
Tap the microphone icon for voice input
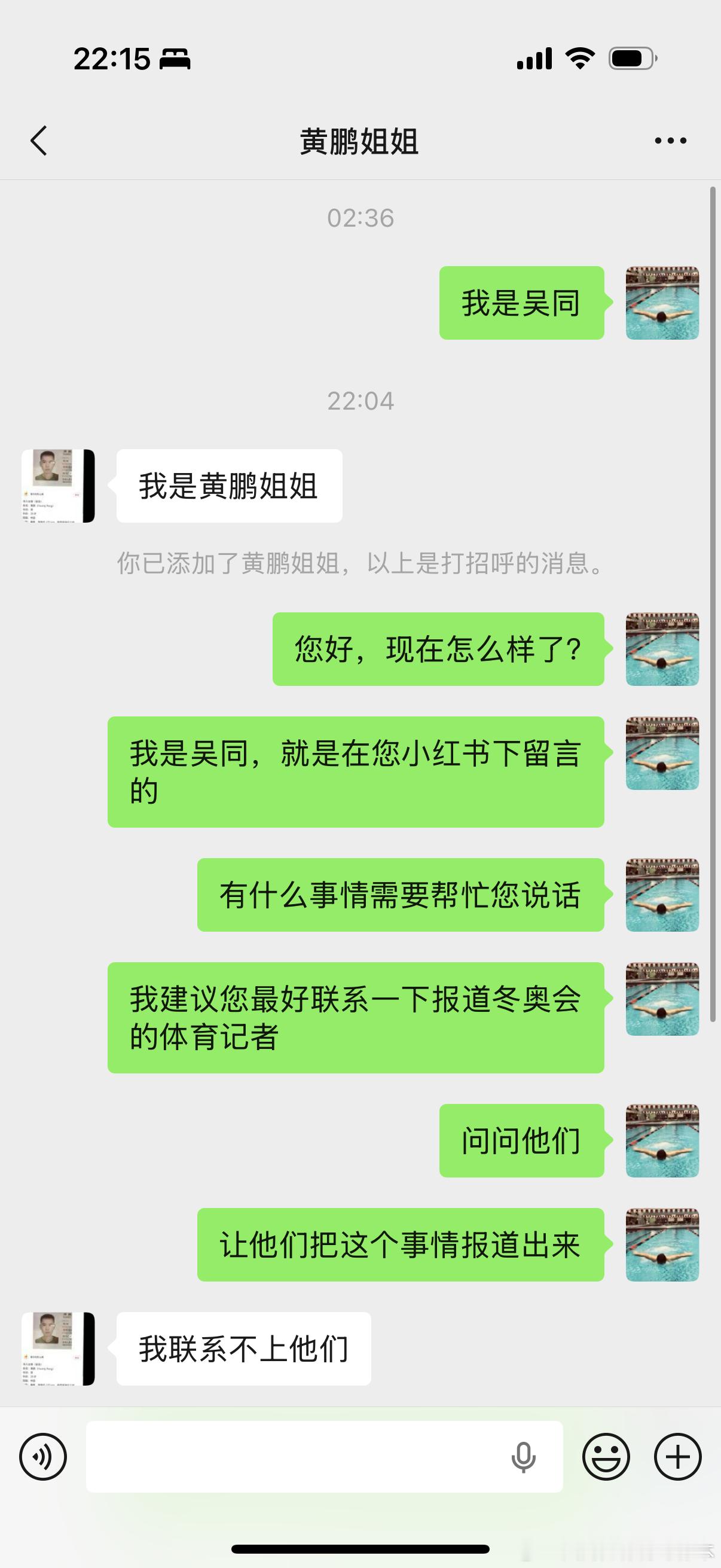[525, 1457]
